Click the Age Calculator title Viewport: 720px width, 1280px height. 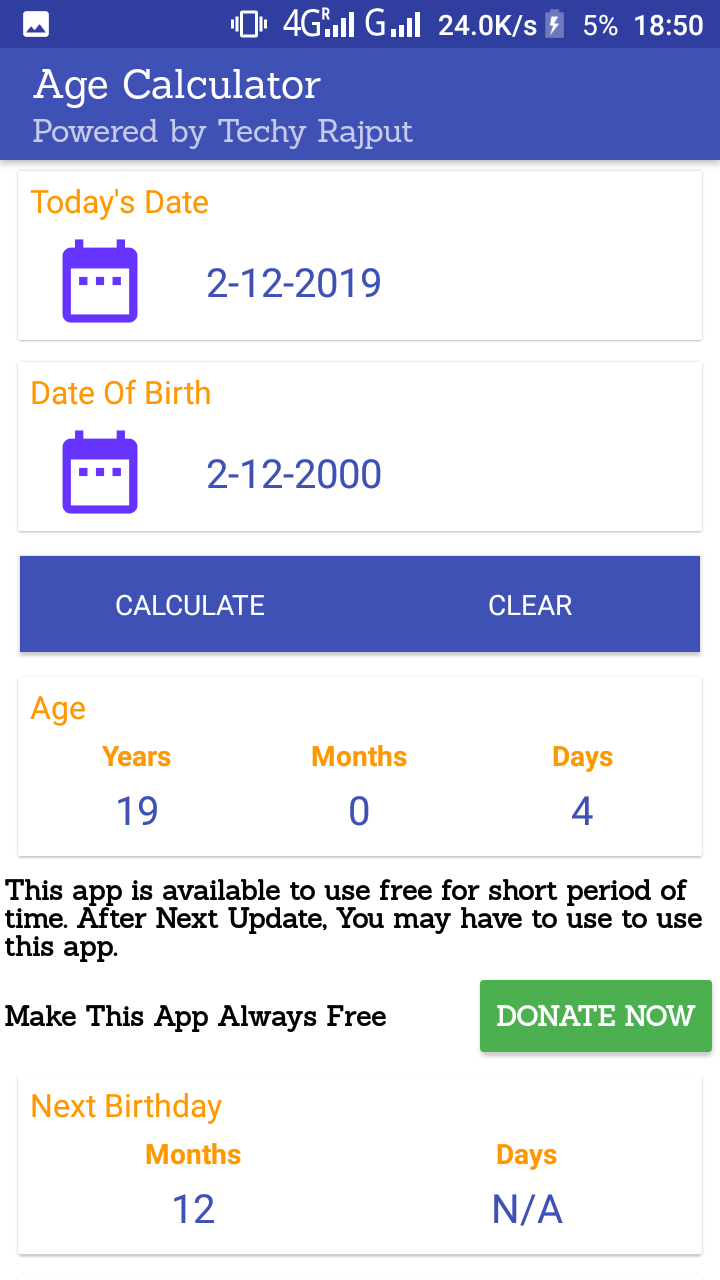[x=176, y=85]
